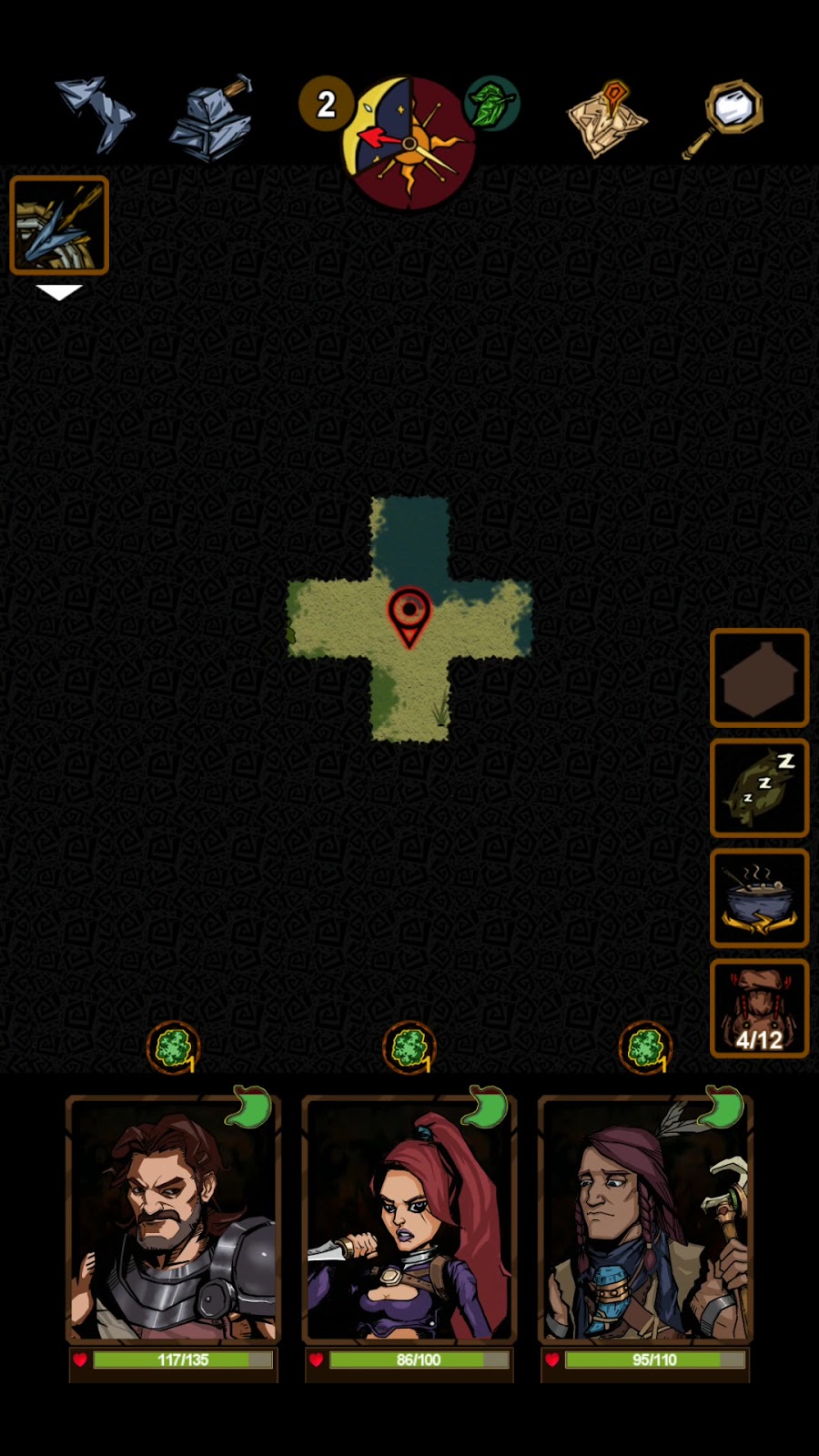Tap the green clover above the warrior

pyautogui.click(x=173, y=1047)
